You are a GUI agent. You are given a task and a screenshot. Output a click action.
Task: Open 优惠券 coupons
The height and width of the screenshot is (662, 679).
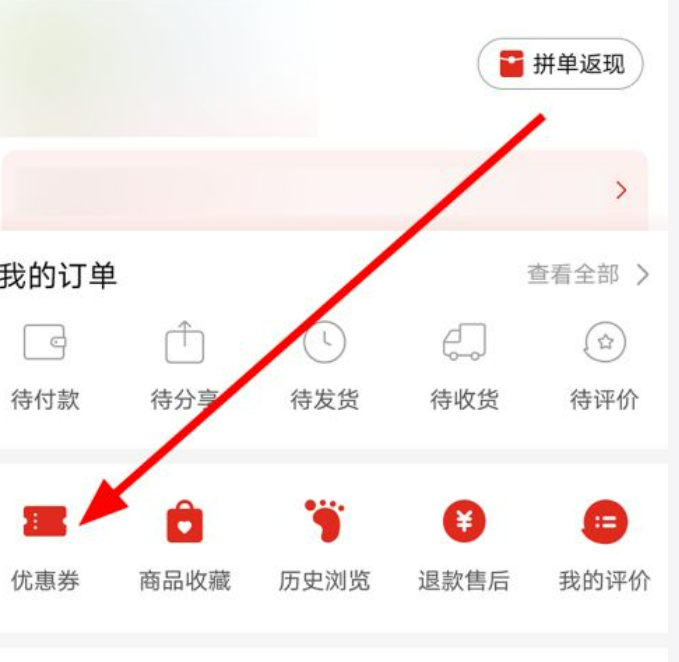click(x=44, y=545)
